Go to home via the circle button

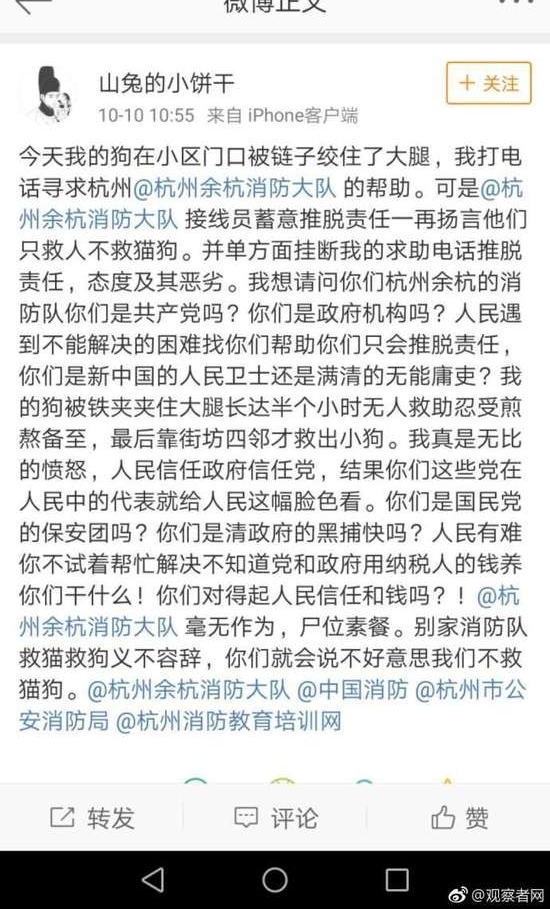tap(275, 880)
